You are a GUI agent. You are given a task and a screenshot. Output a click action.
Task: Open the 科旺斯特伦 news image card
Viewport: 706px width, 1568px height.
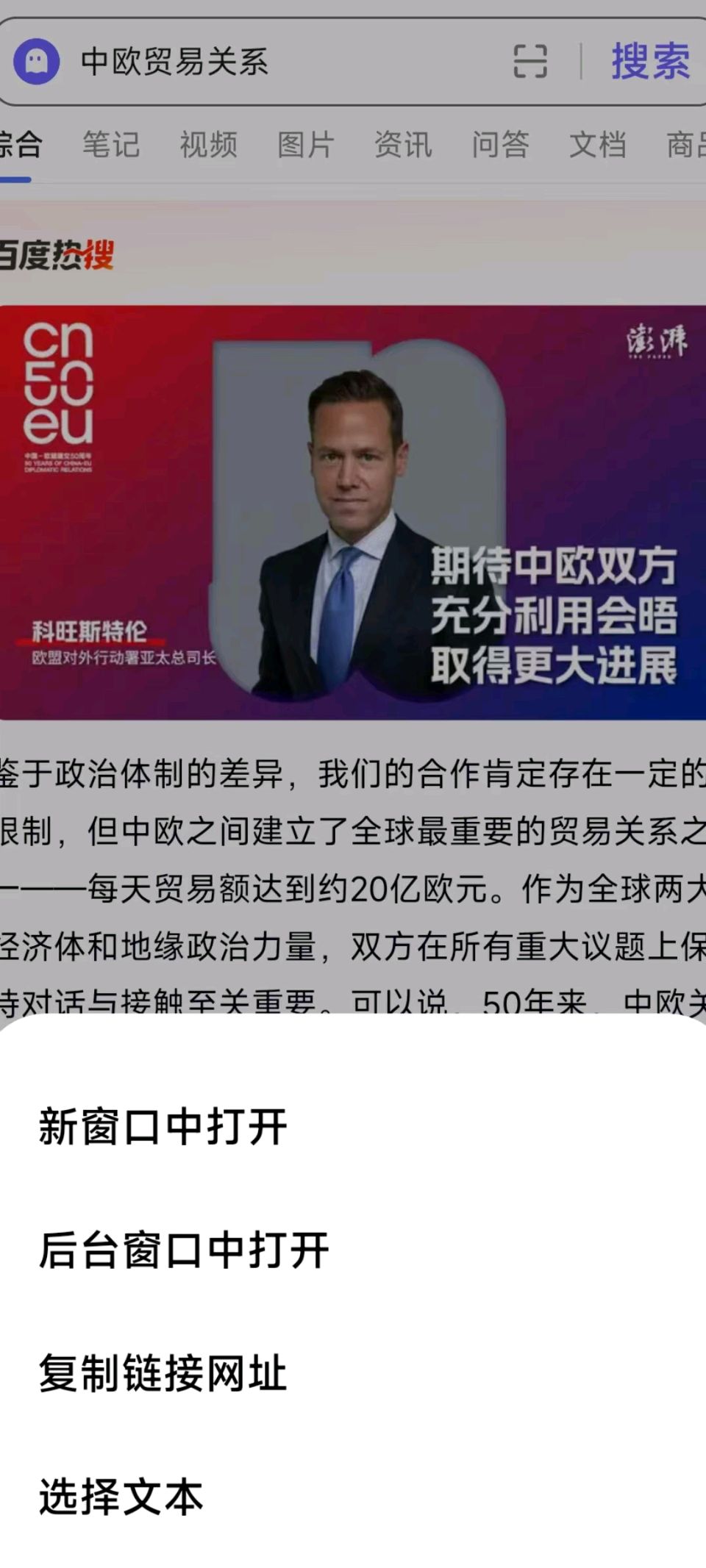pyautogui.click(x=353, y=512)
